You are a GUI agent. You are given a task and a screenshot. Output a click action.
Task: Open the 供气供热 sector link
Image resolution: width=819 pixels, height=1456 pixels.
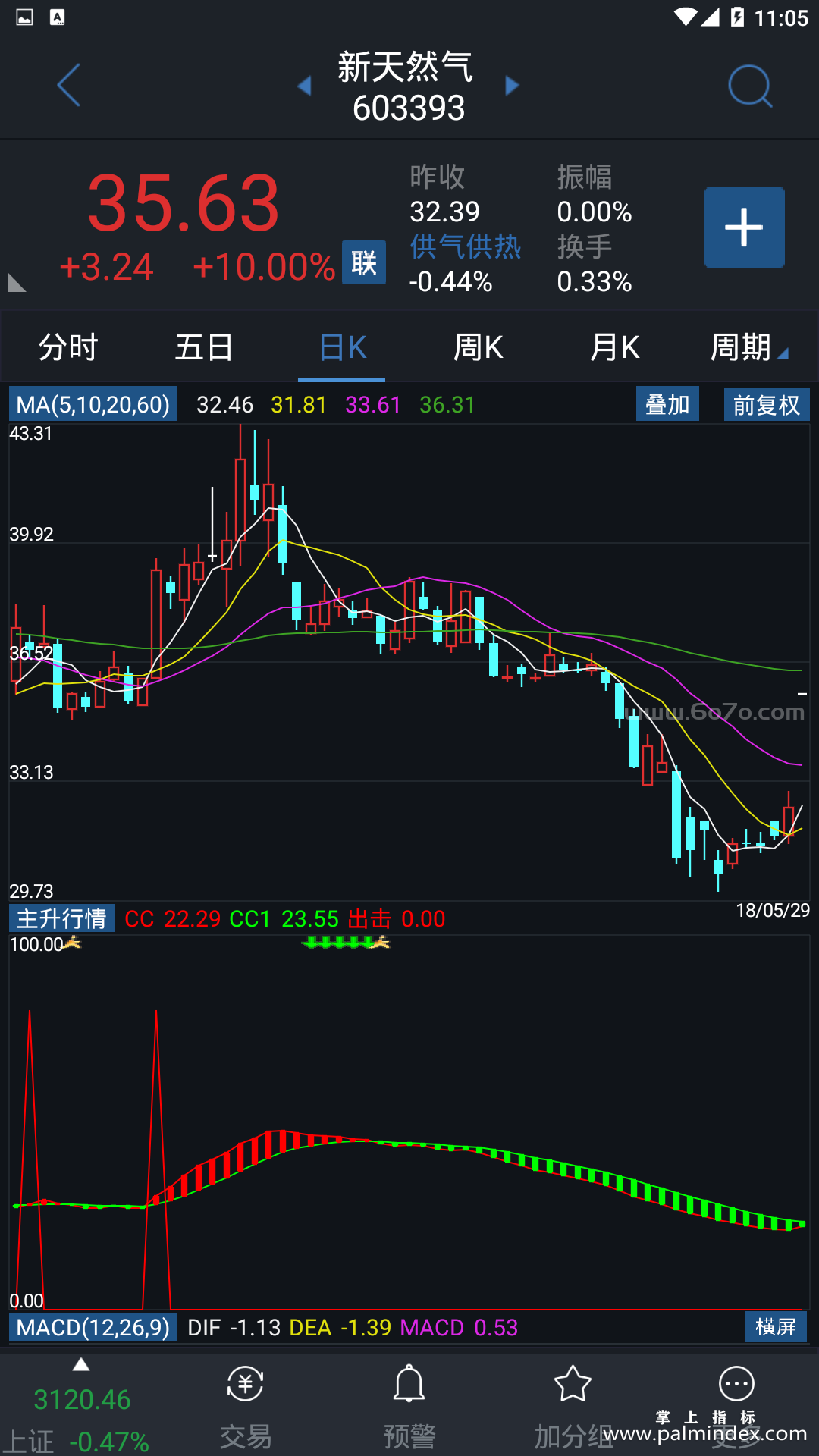point(465,246)
